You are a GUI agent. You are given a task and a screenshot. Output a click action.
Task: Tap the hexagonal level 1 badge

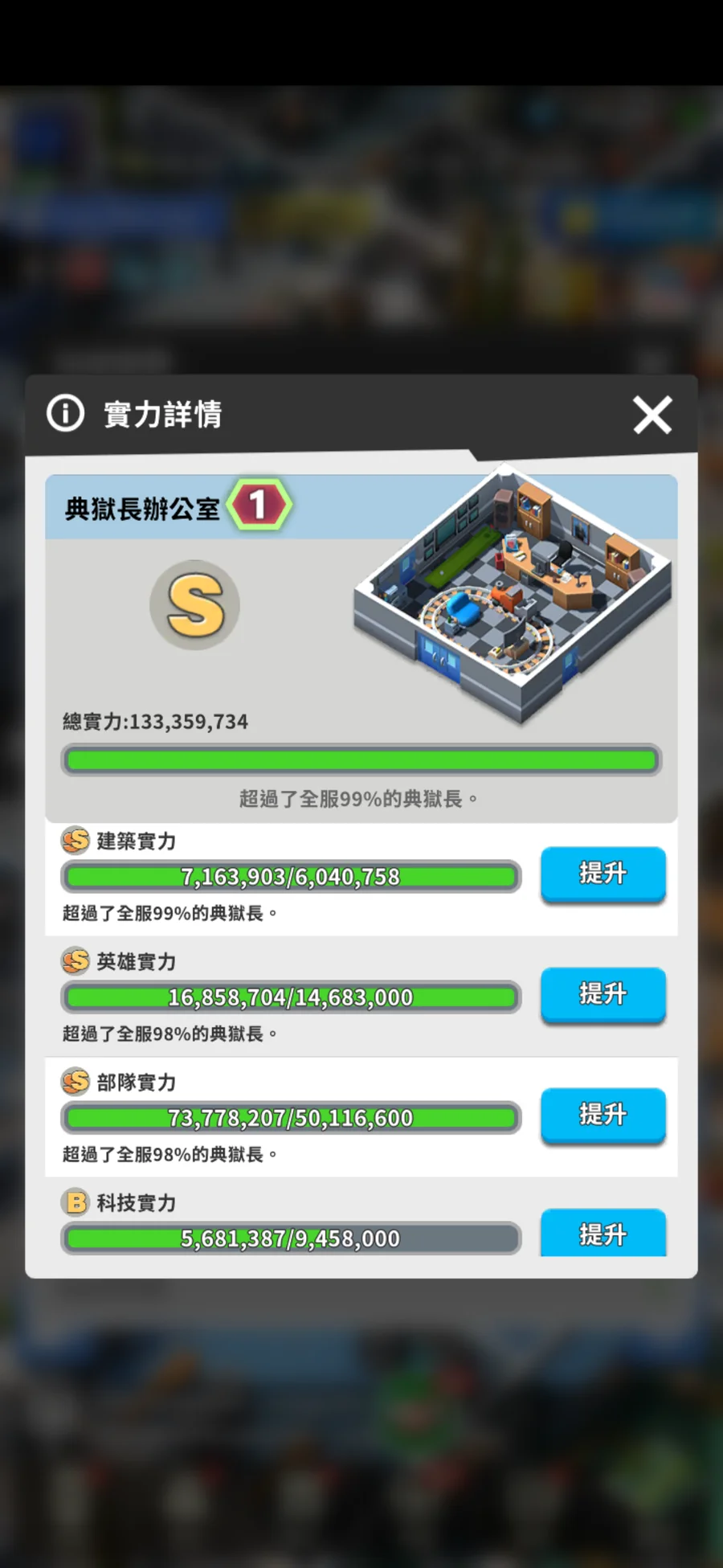coord(259,505)
